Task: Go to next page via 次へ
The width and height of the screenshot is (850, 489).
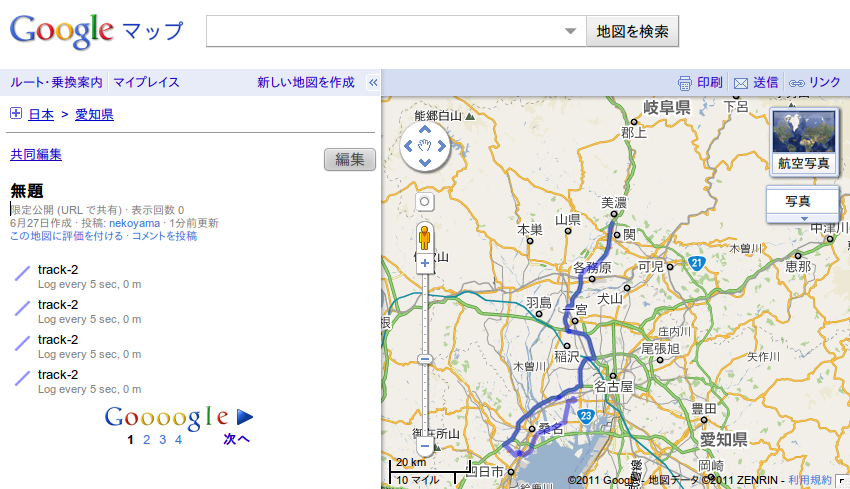Action: click(236, 439)
